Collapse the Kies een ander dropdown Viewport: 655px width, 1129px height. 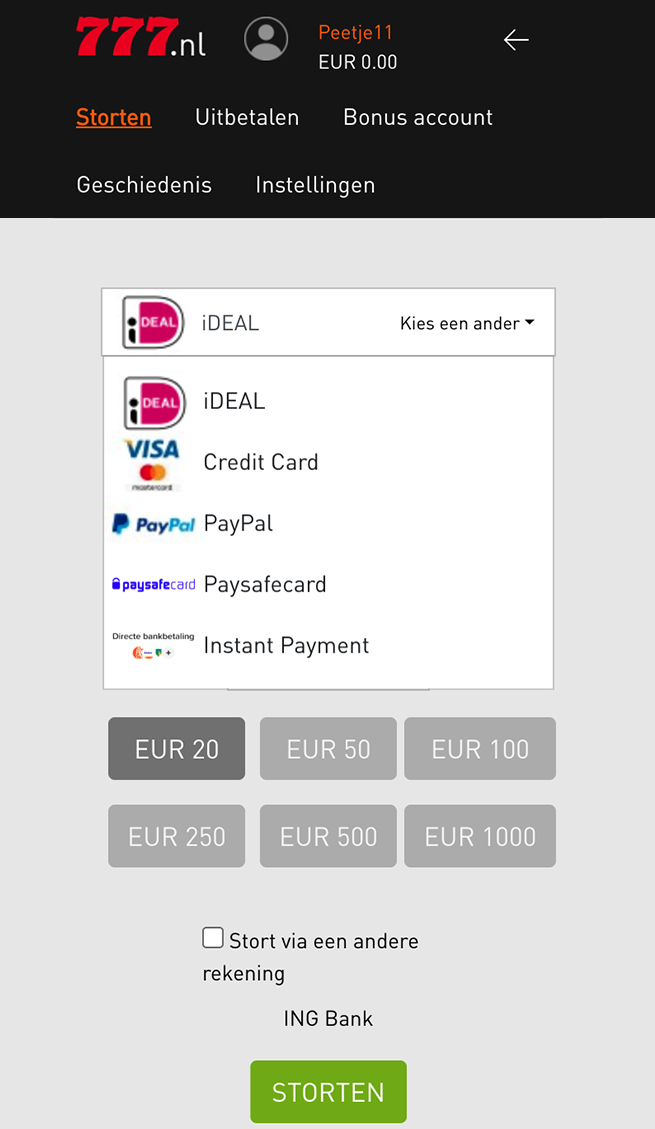pos(467,323)
